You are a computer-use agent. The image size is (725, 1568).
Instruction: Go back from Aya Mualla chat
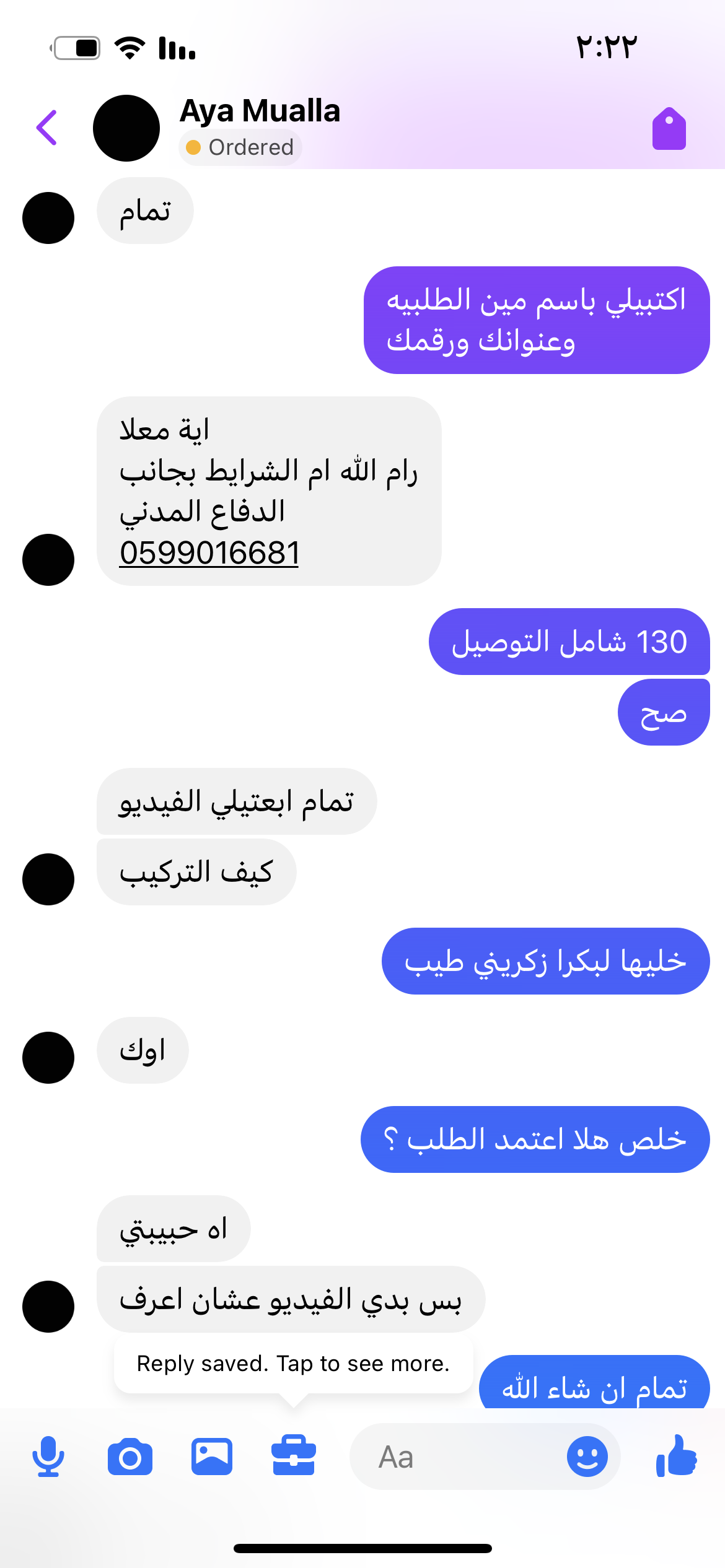pyautogui.click(x=47, y=128)
